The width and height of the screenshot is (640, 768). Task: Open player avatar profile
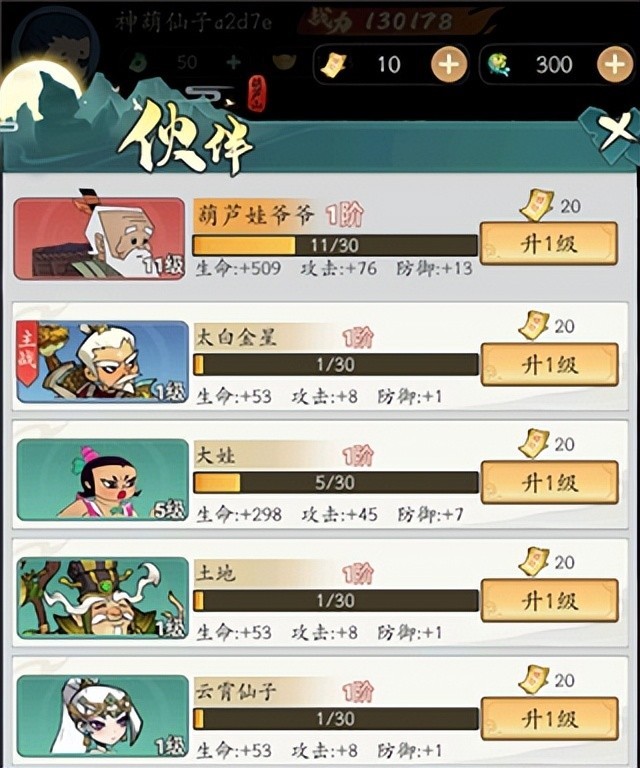58,45
